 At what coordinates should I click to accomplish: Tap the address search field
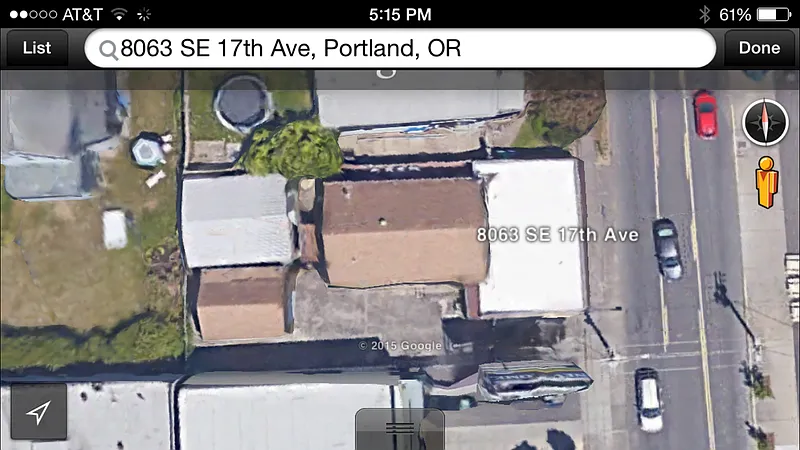[400, 48]
